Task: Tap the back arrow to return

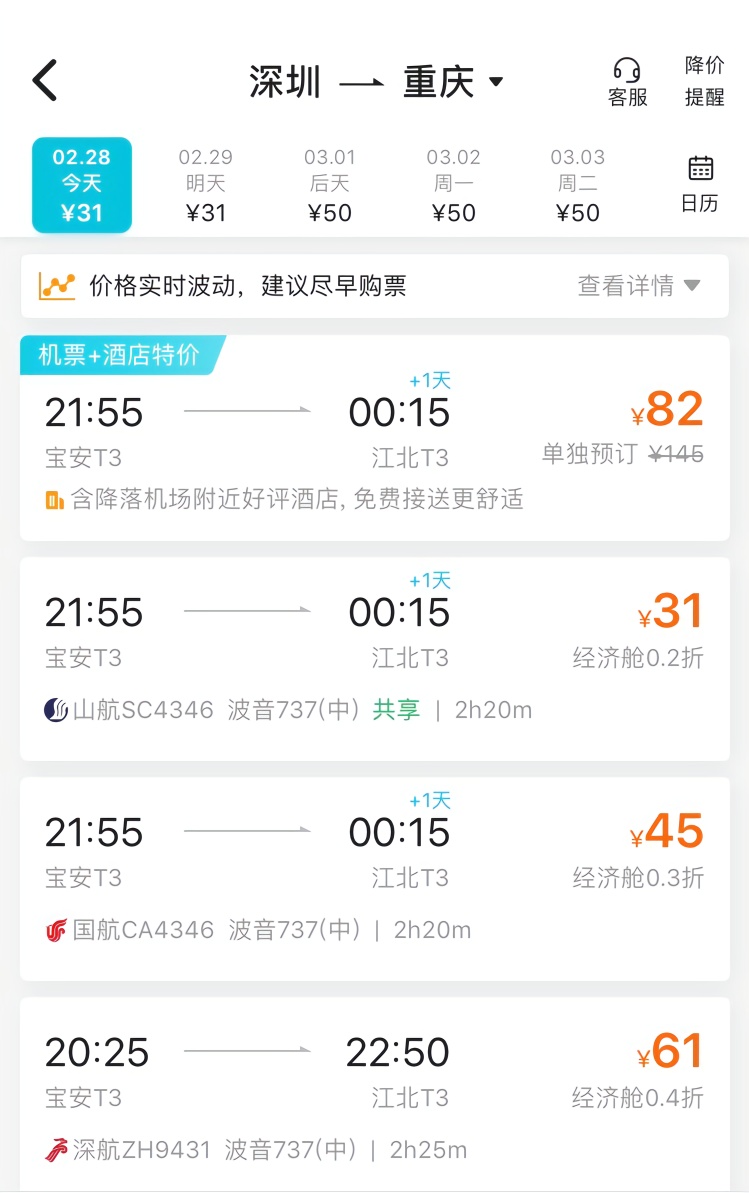Action: pyautogui.click(x=44, y=79)
